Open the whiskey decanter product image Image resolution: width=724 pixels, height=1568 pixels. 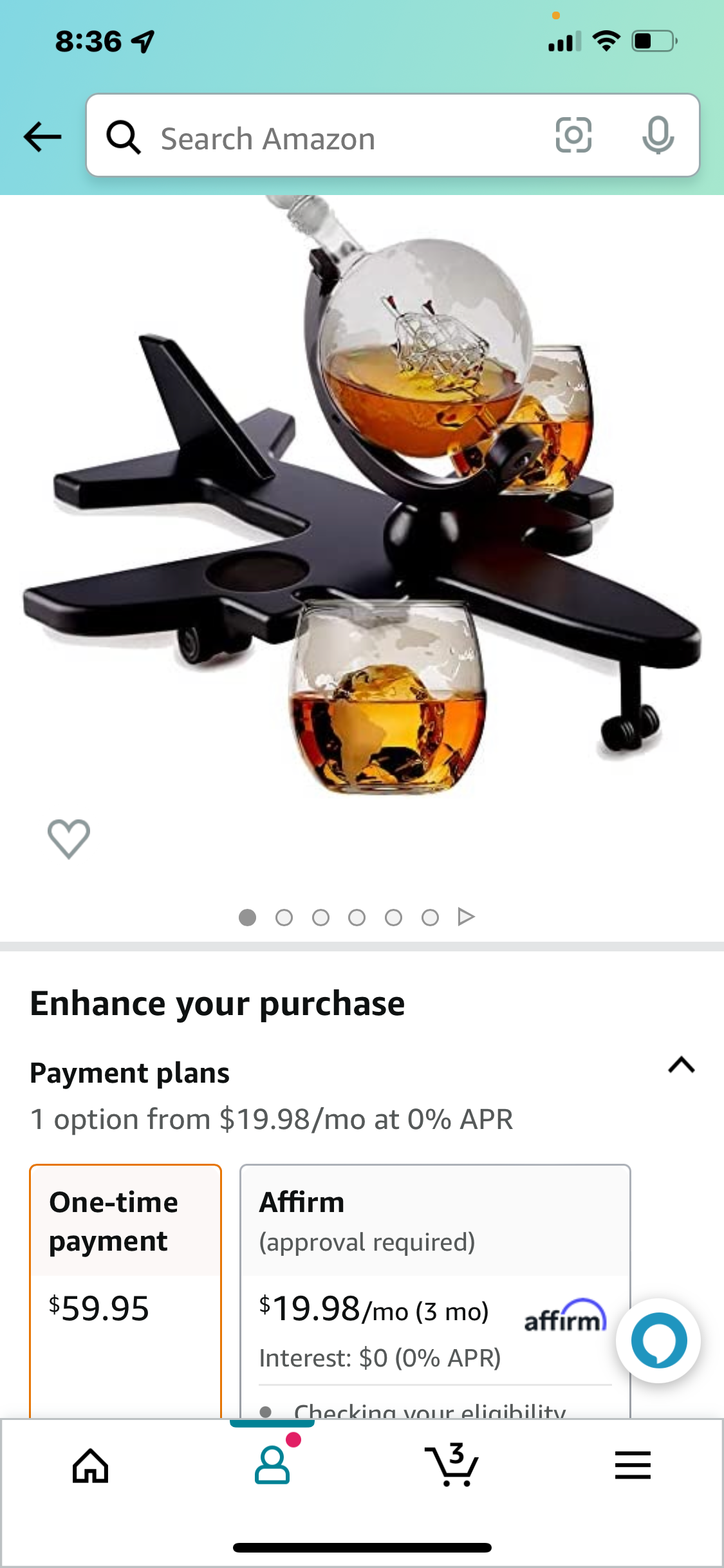click(362, 502)
